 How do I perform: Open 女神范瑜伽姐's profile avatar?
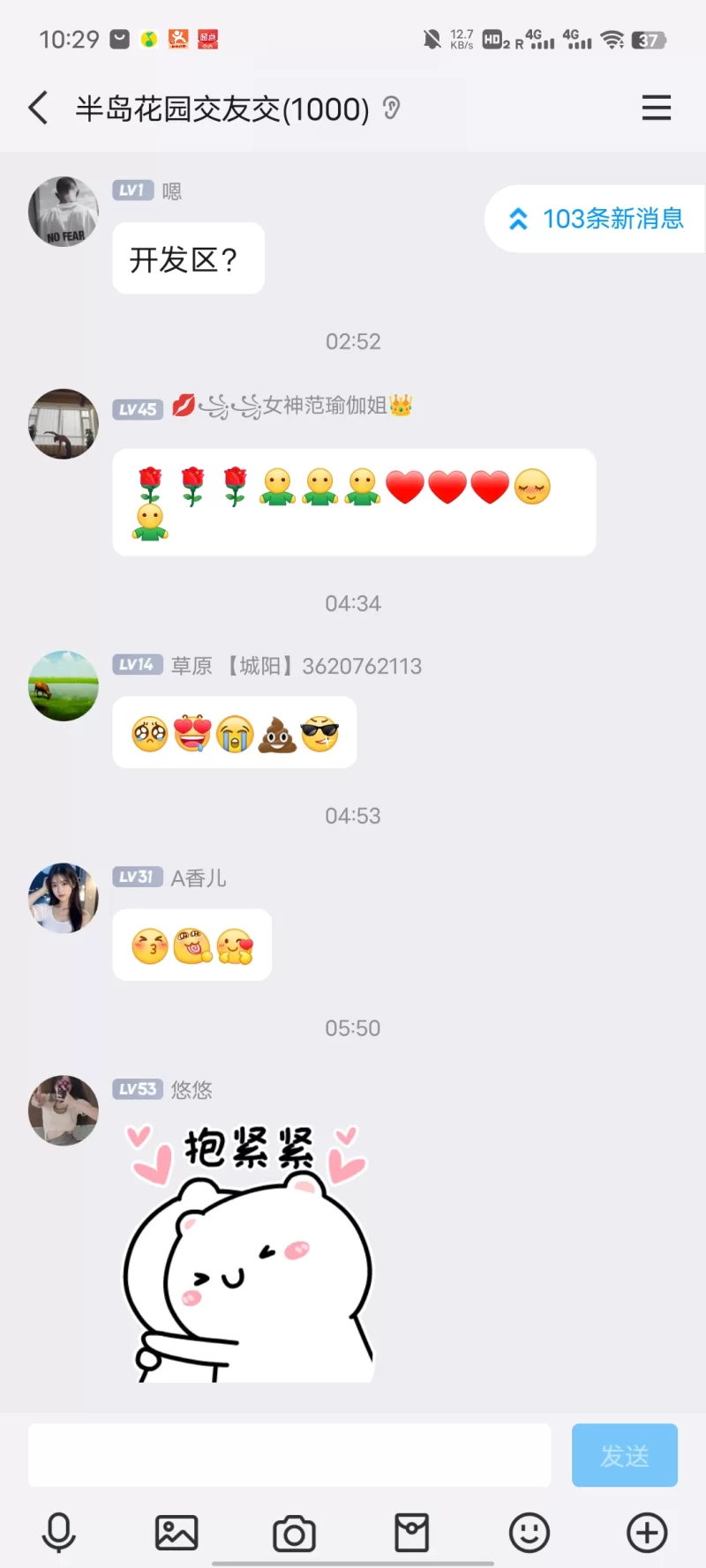[x=64, y=424]
